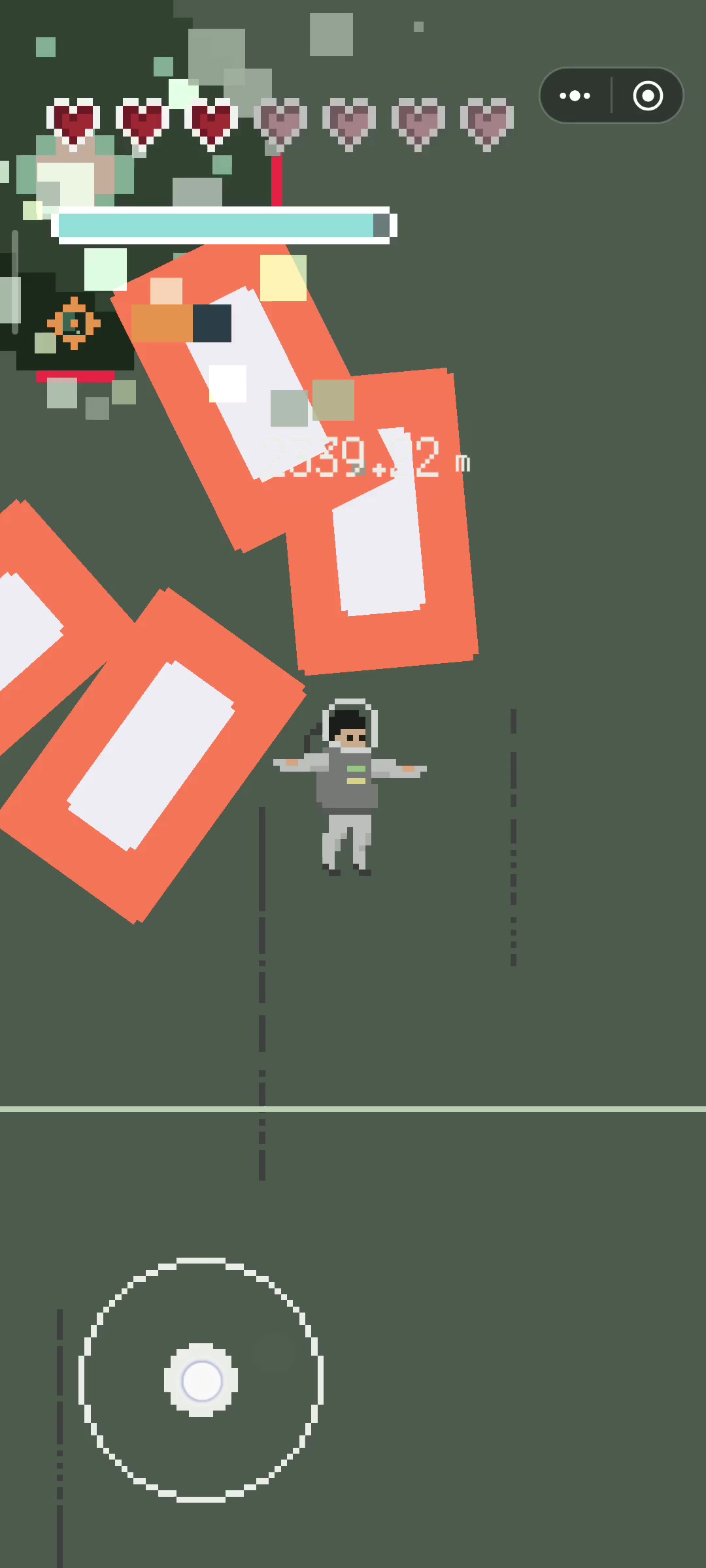Close the mini program with the circle button
This screenshot has height=1568, width=706.
point(648,96)
